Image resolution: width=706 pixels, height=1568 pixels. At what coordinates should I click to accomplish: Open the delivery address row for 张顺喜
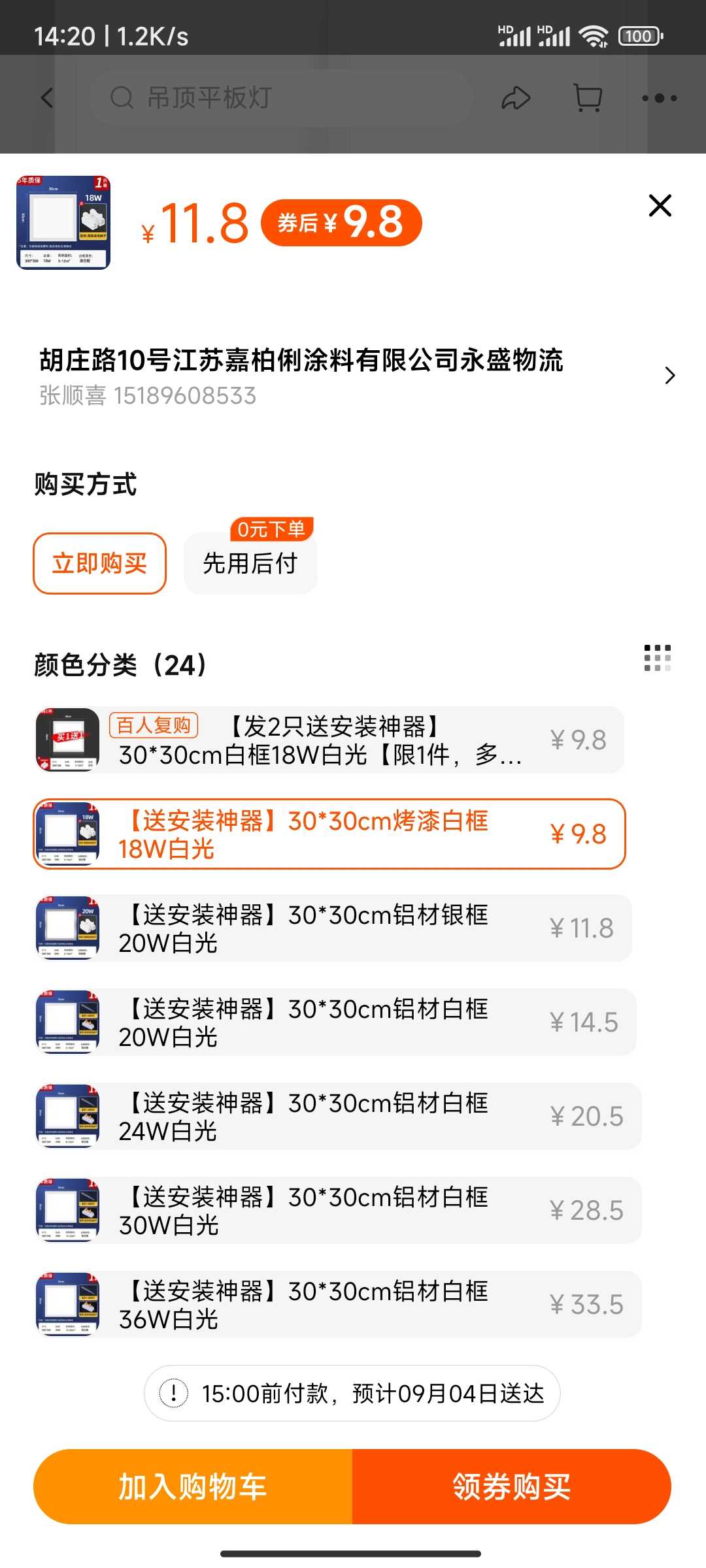pyautogui.click(x=353, y=376)
